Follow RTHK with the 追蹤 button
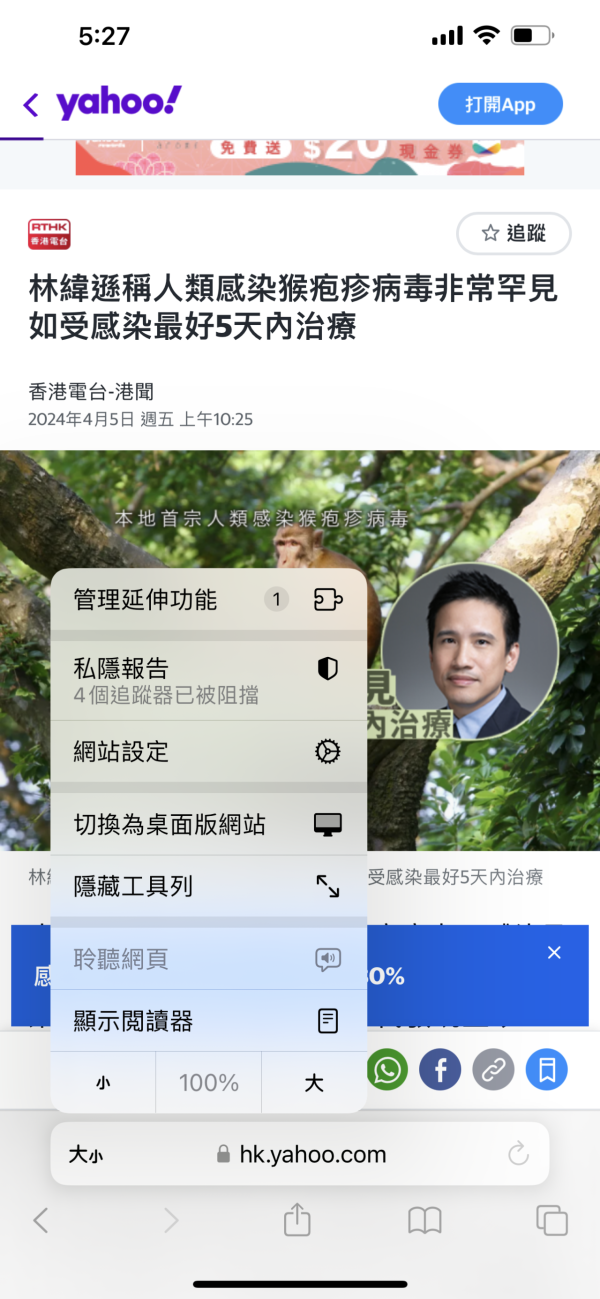Screen dimensions: 600x1299 click(514, 233)
